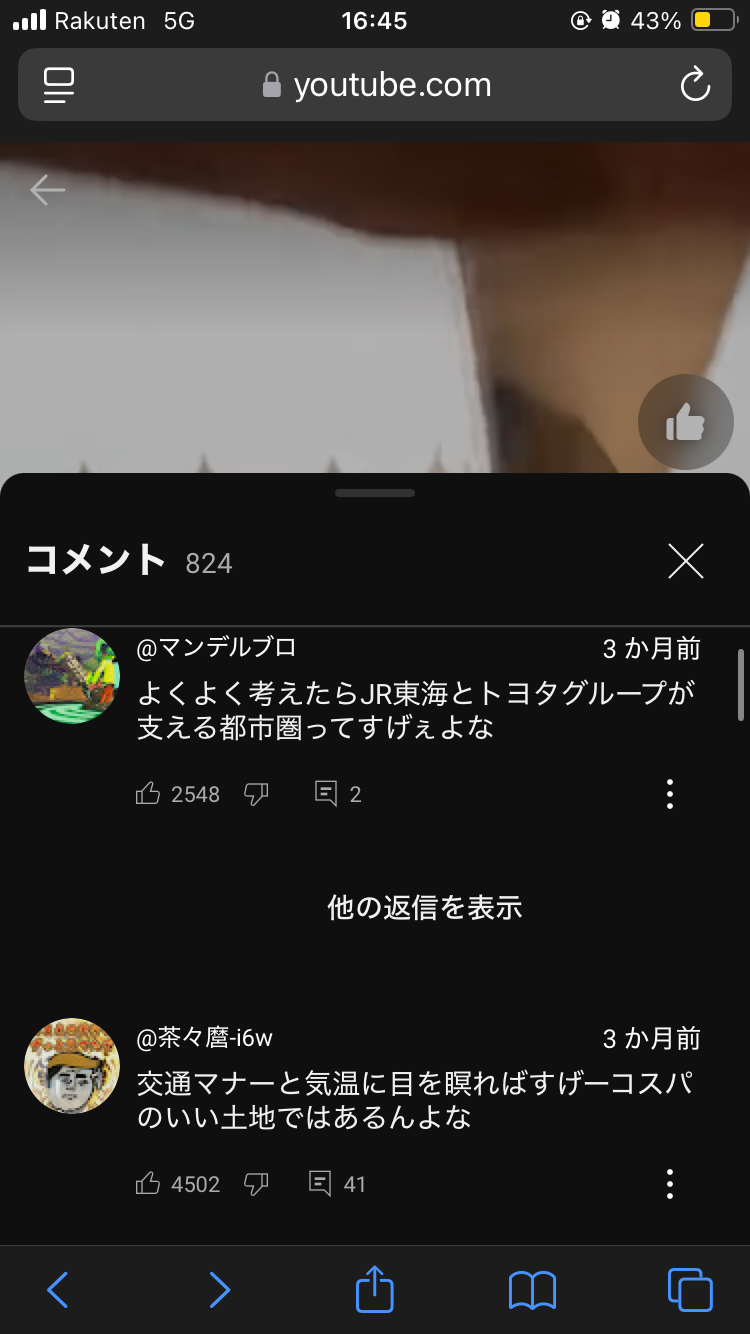The height and width of the screenshot is (1334, 750).
Task: Open Safari tabs overview
Action: click(689, 1290)
